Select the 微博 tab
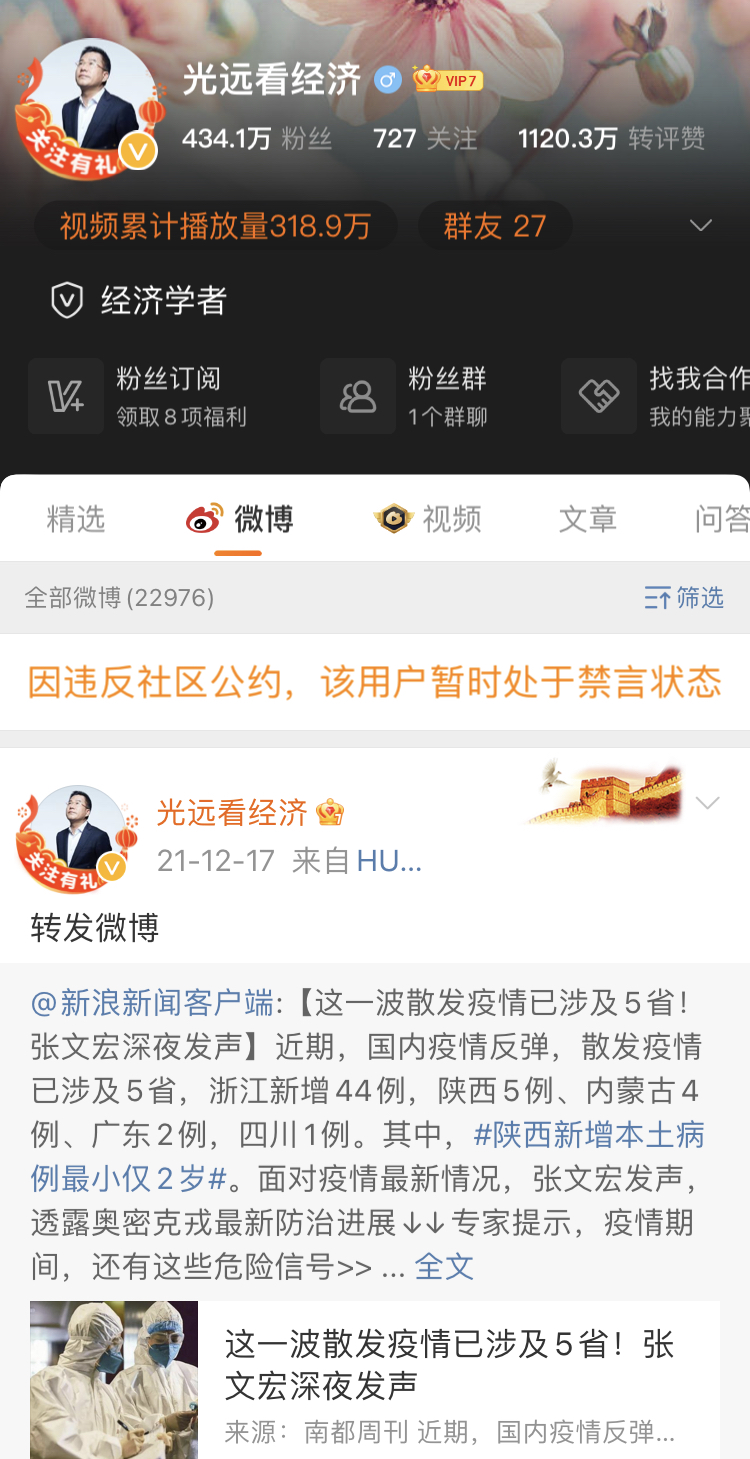Viewport: 750px width, 1459px height. pos(240,519)
